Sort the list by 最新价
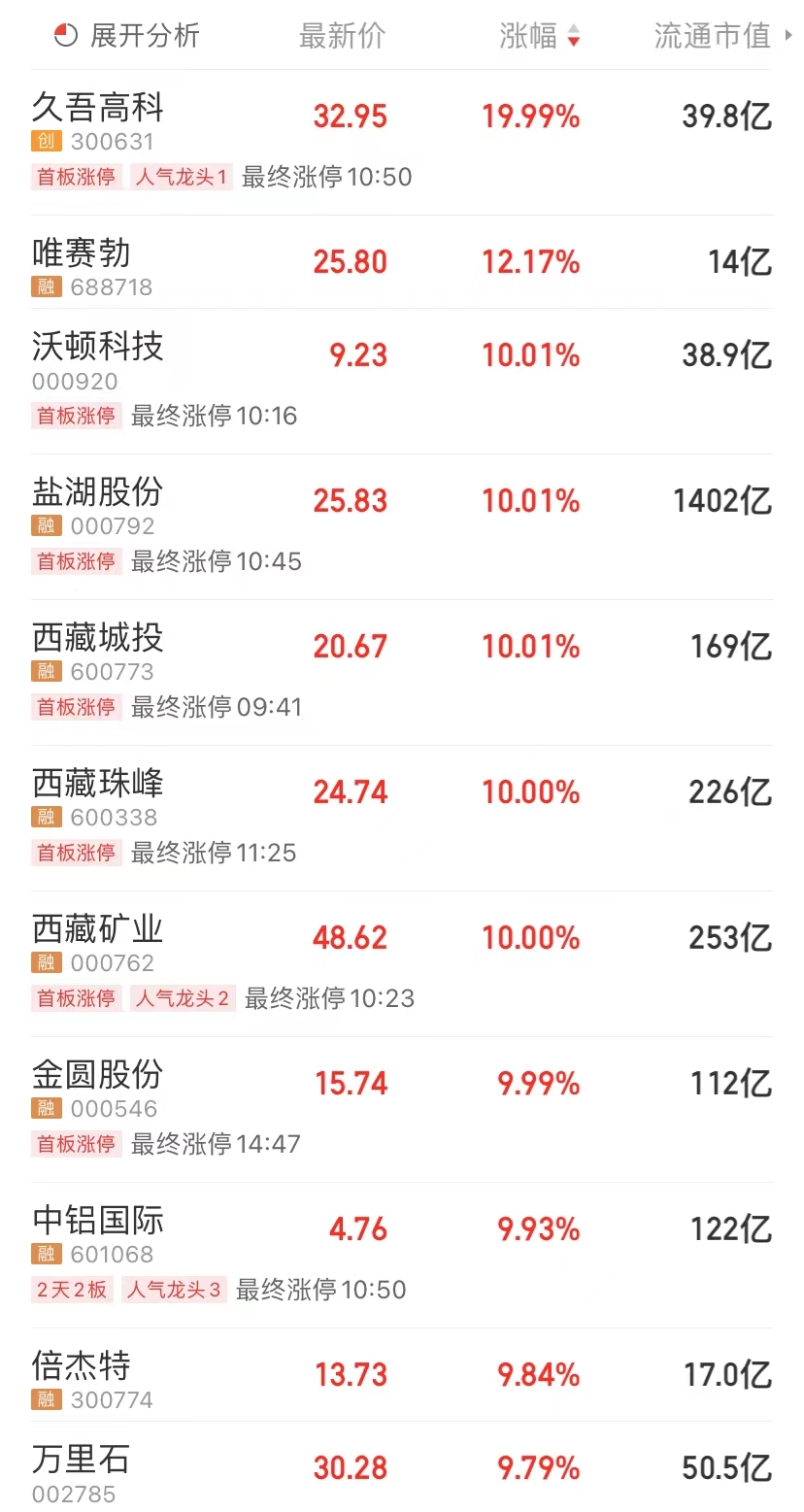Image resolution: width=804 pixels, height=1512 pixels. (x=342, y=36)
